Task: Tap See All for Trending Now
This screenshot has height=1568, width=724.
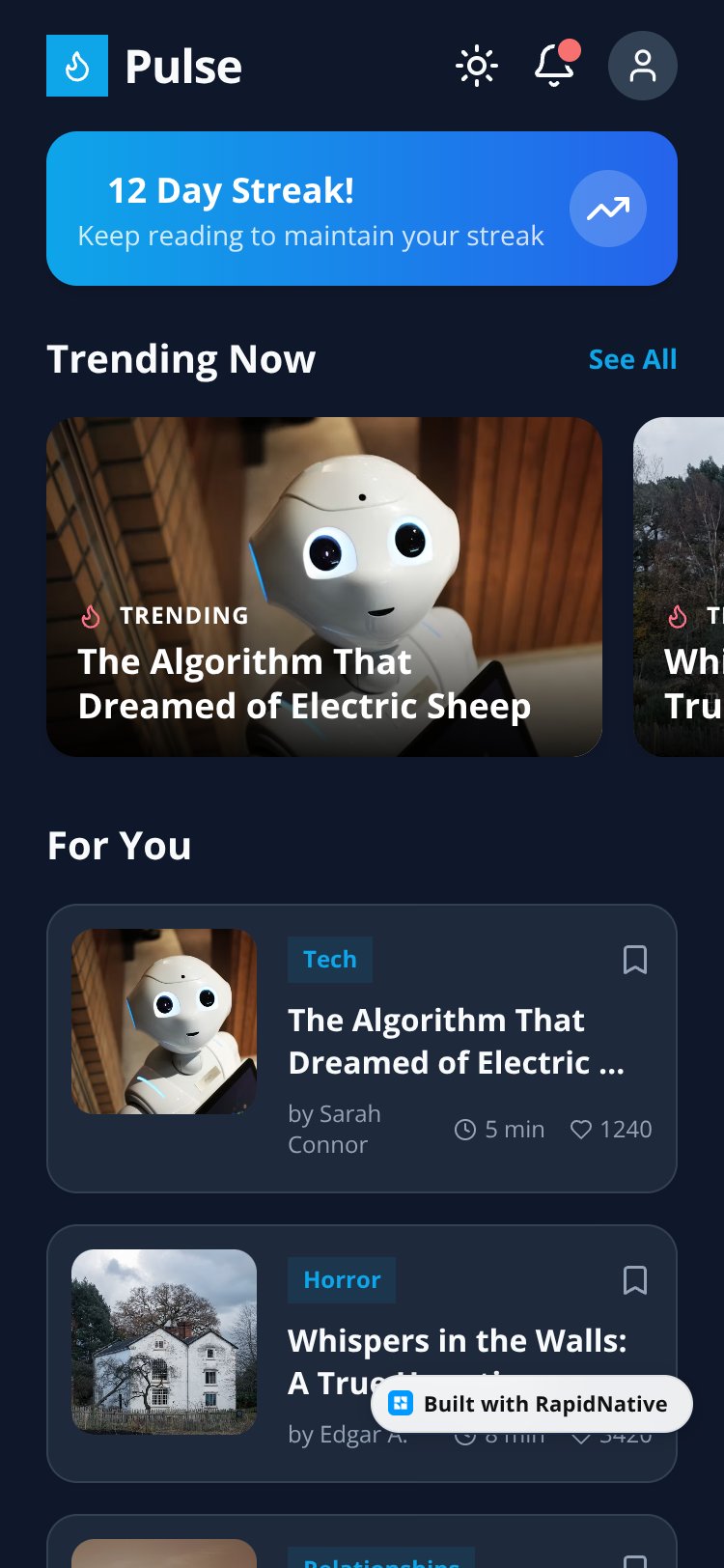Action: [632, 359]
